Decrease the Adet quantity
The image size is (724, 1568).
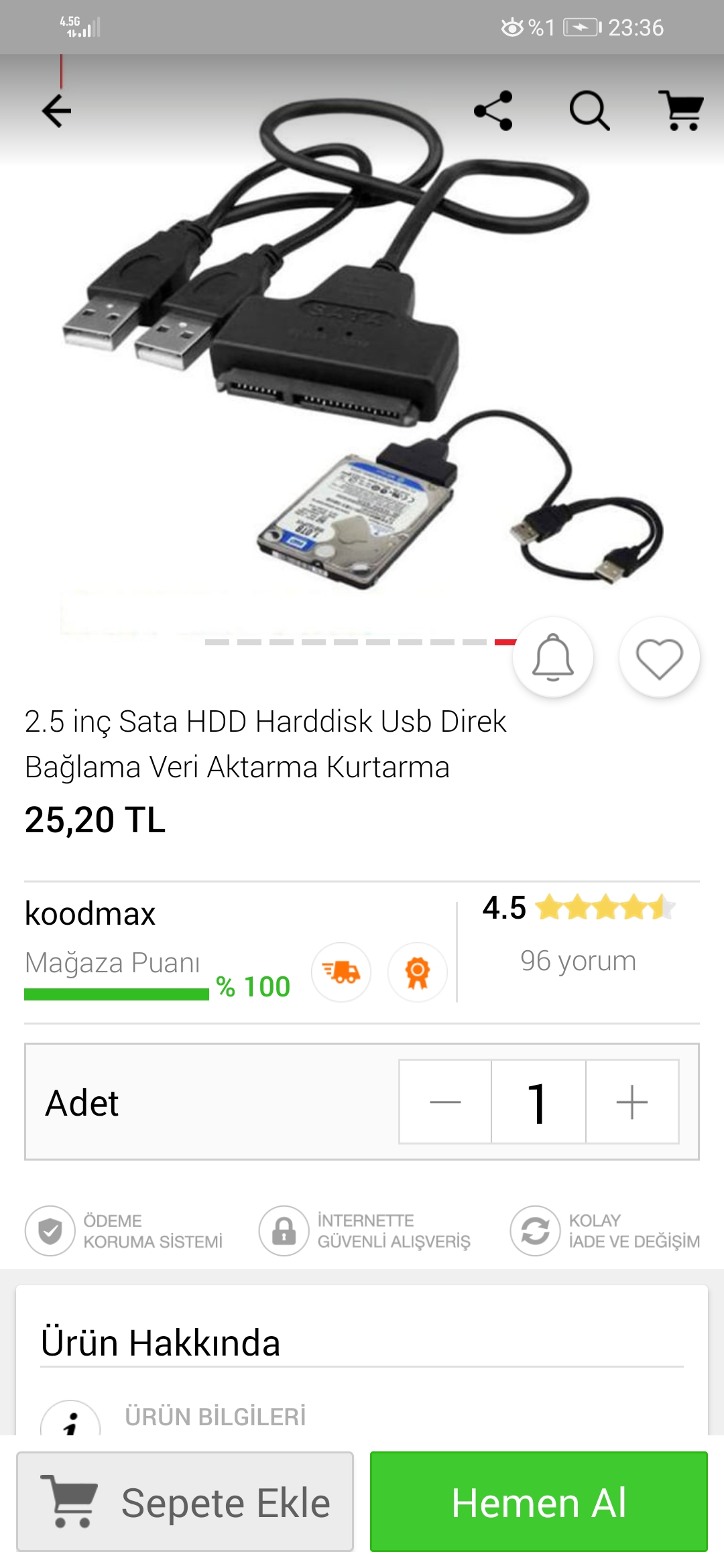click(445, 1102)
